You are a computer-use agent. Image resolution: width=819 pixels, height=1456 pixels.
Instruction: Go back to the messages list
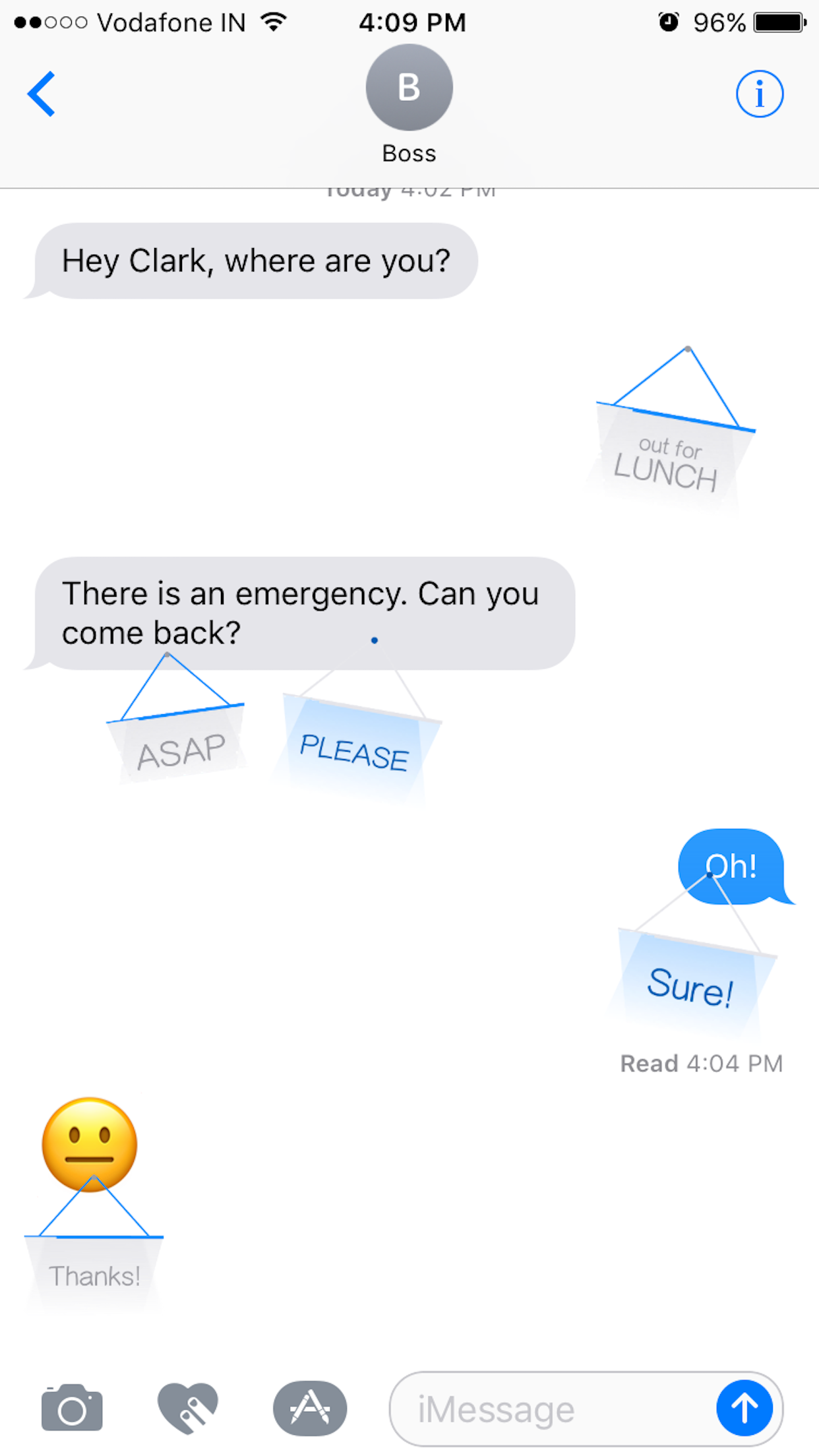pos(41,94)
